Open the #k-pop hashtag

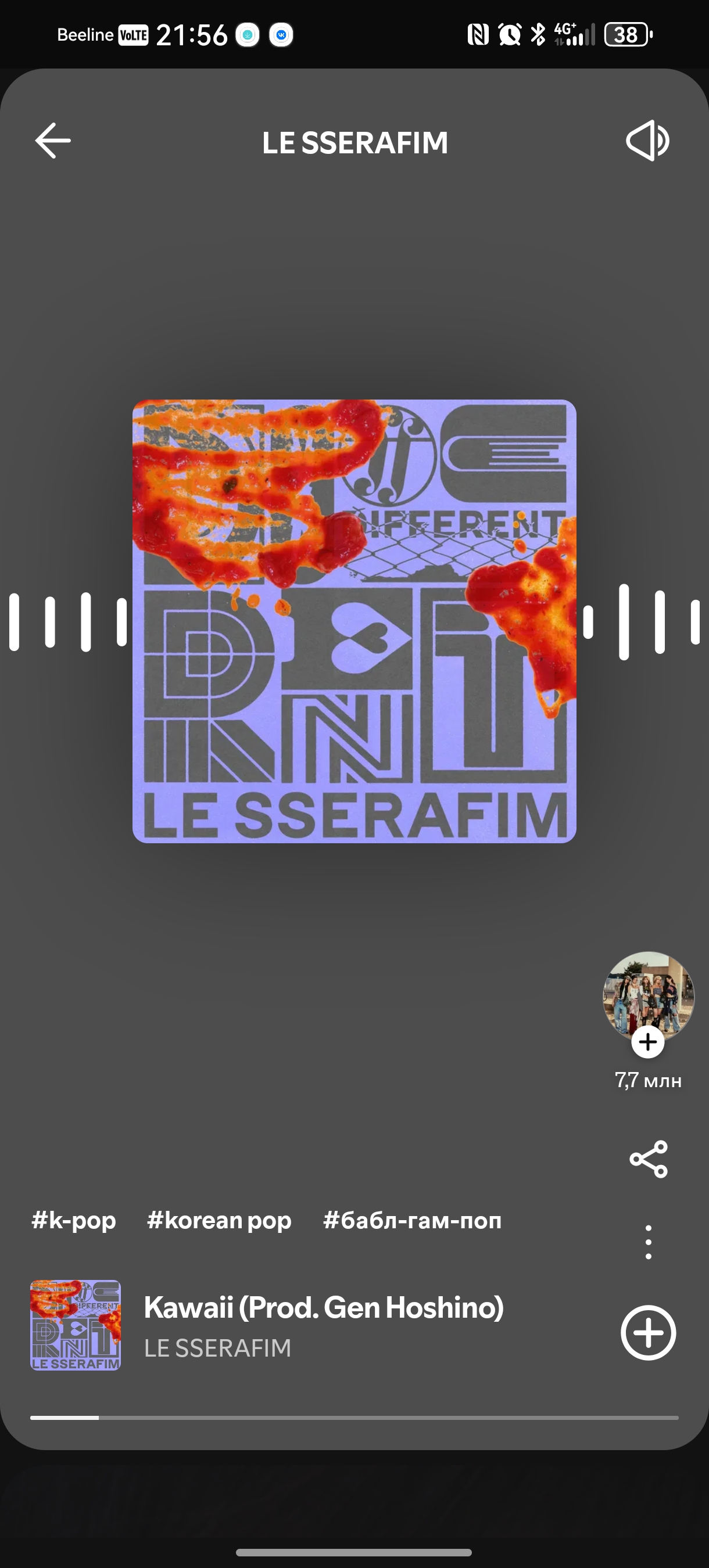74,1221
